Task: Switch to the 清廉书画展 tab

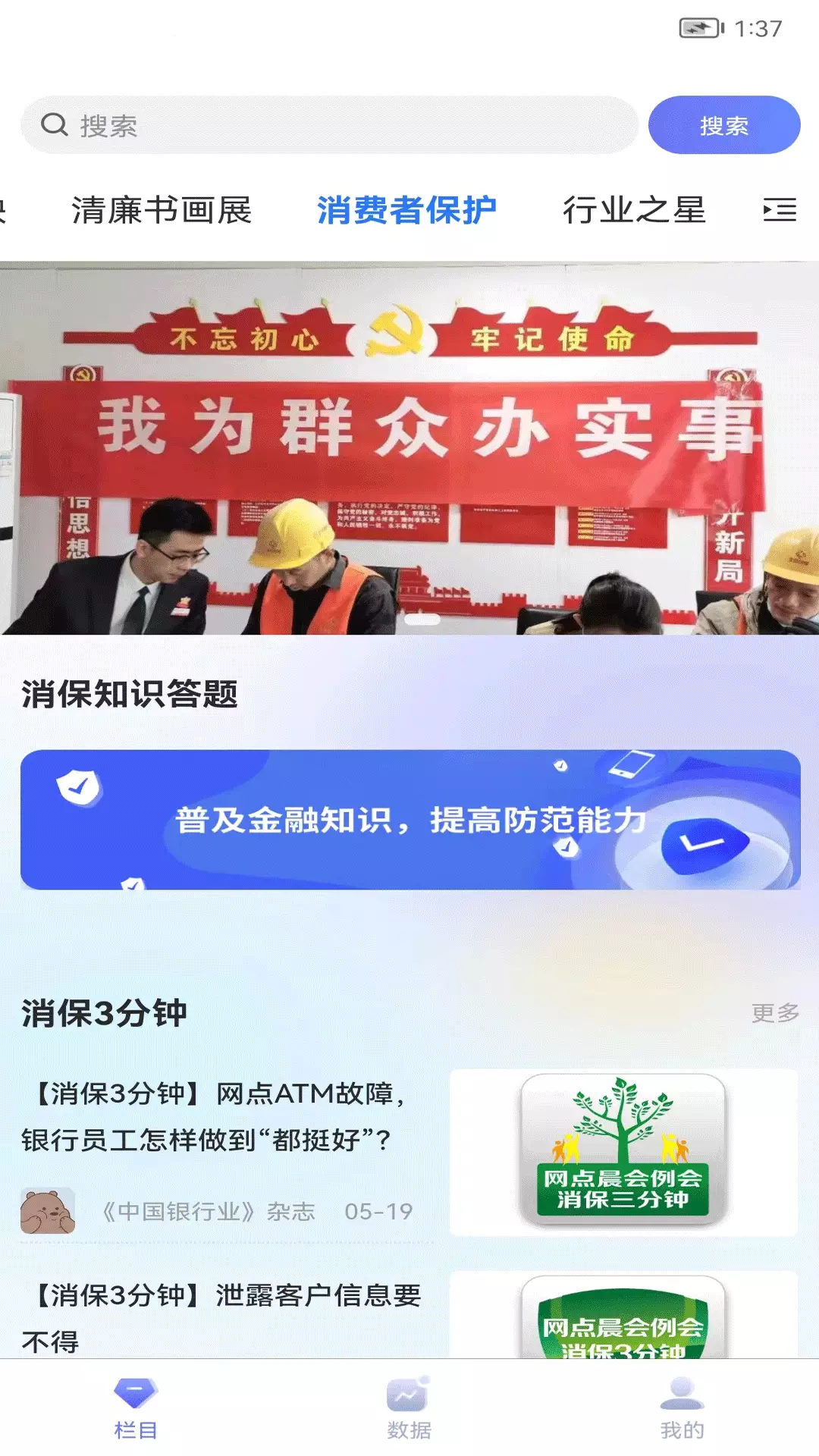Action: [x=162, y=210]
